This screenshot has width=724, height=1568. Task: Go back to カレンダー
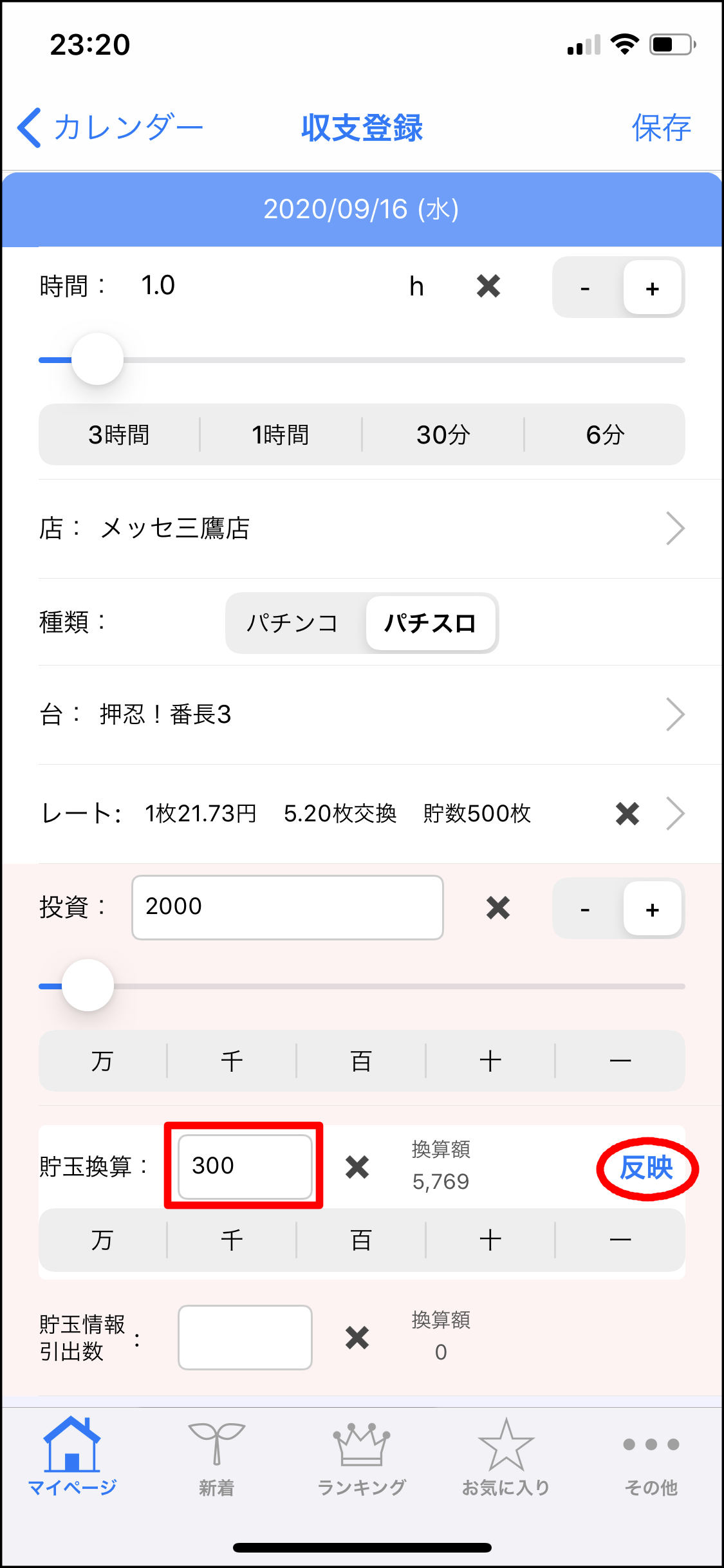(109, 127)
